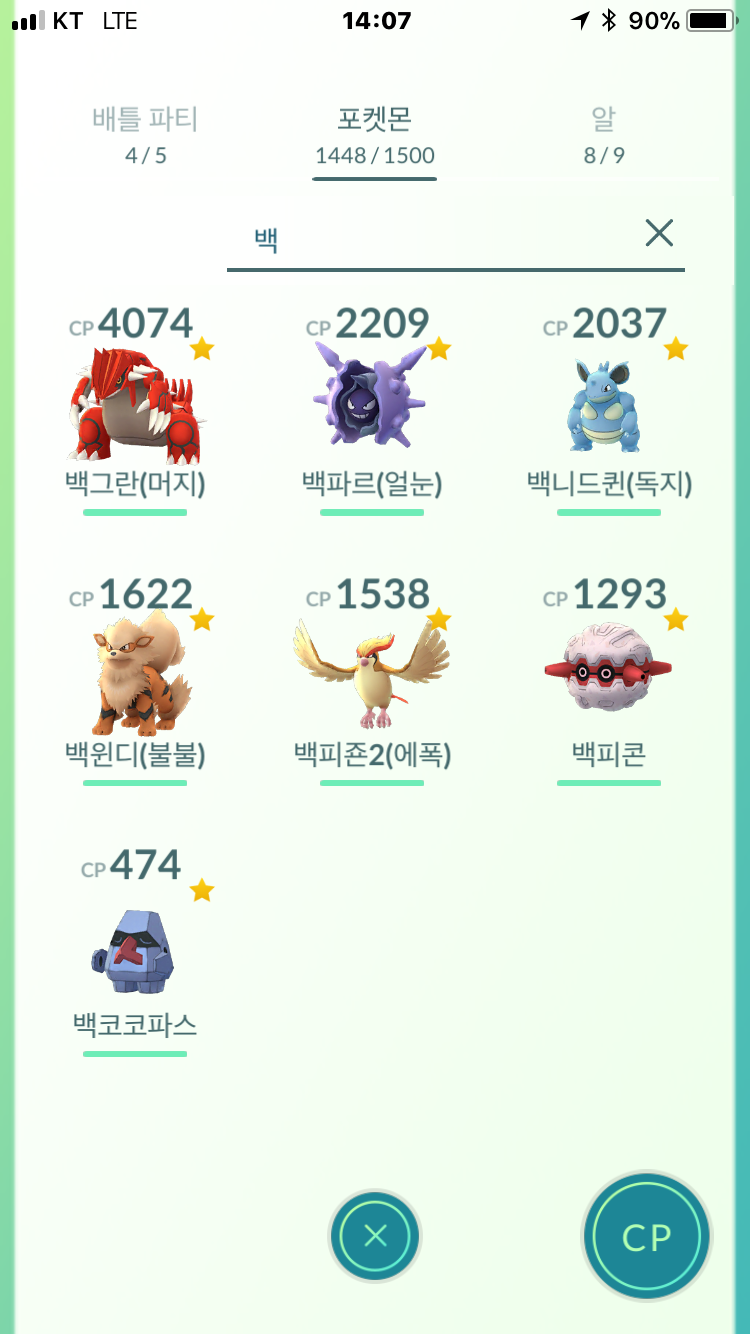750x1334 pixels.
Task: Switch to the 알 eggs tab
Action: coord(603,135)
